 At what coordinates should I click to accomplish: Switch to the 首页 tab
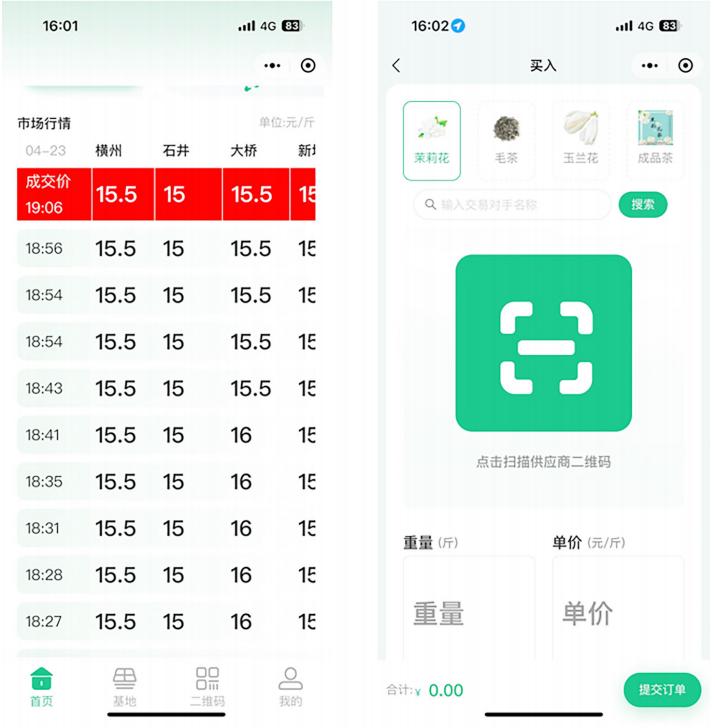(41, 687)
